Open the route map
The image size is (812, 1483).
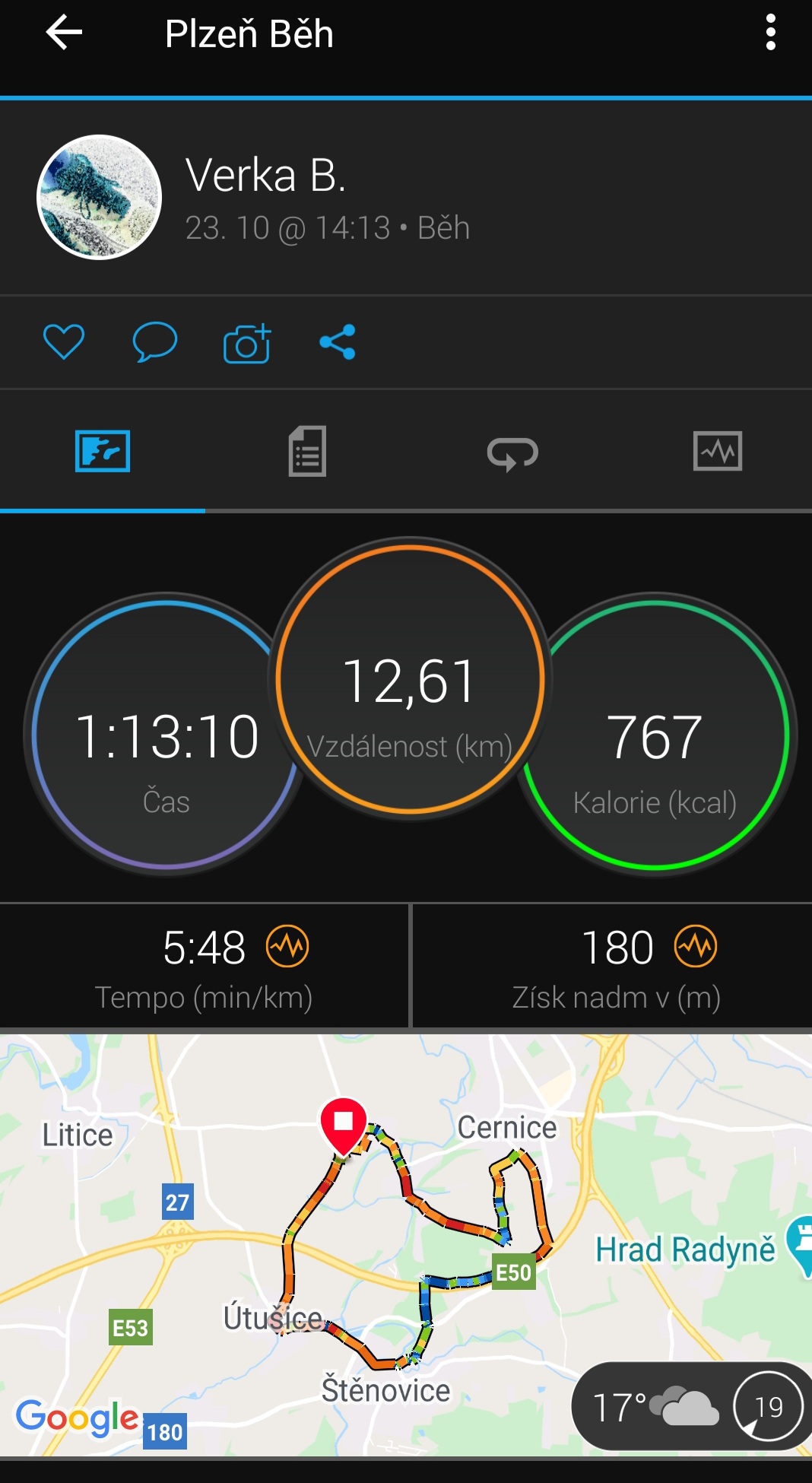click(x=406, y=1245)
